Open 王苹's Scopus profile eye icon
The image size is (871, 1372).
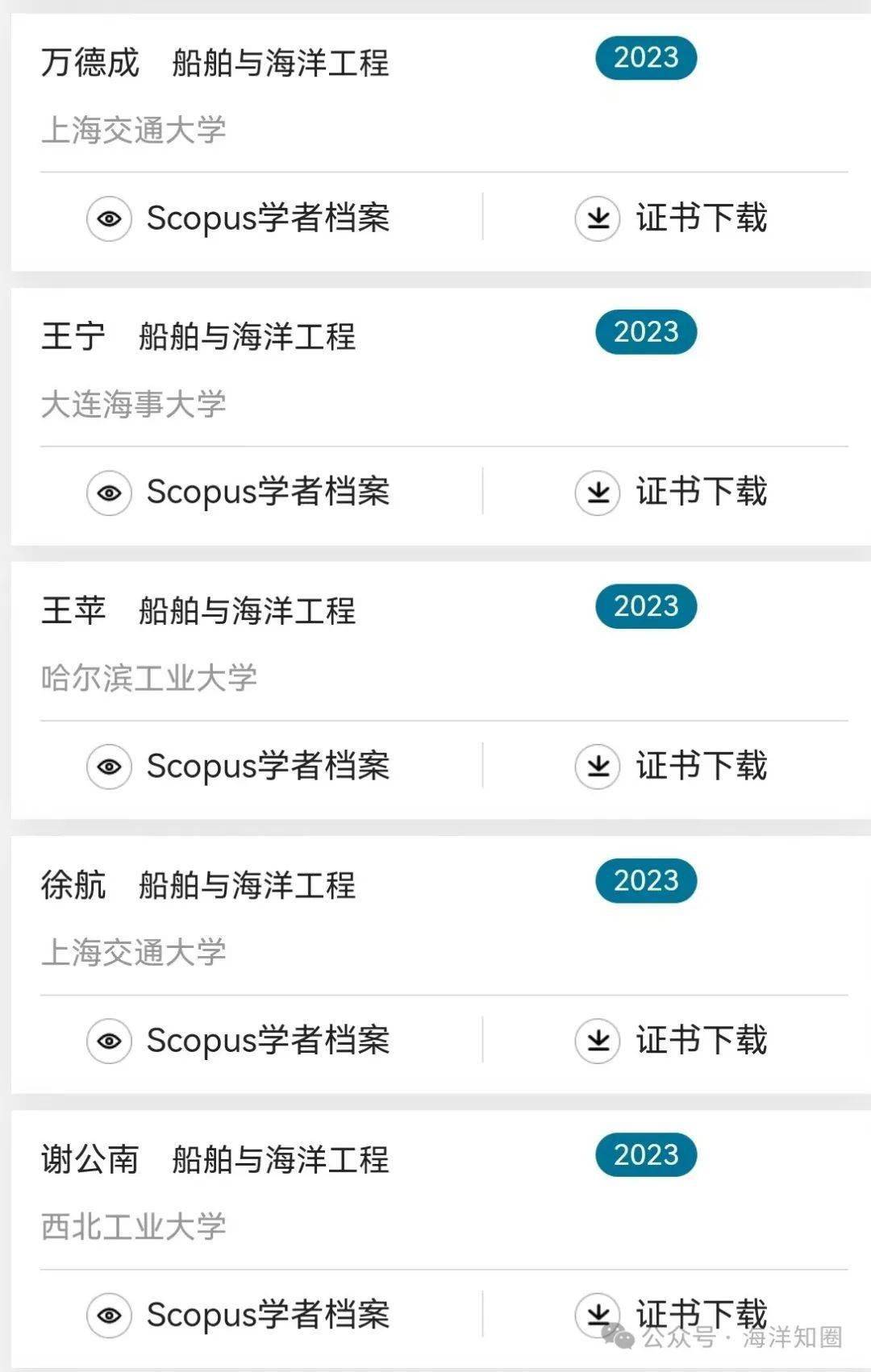[x=110, y=766]
